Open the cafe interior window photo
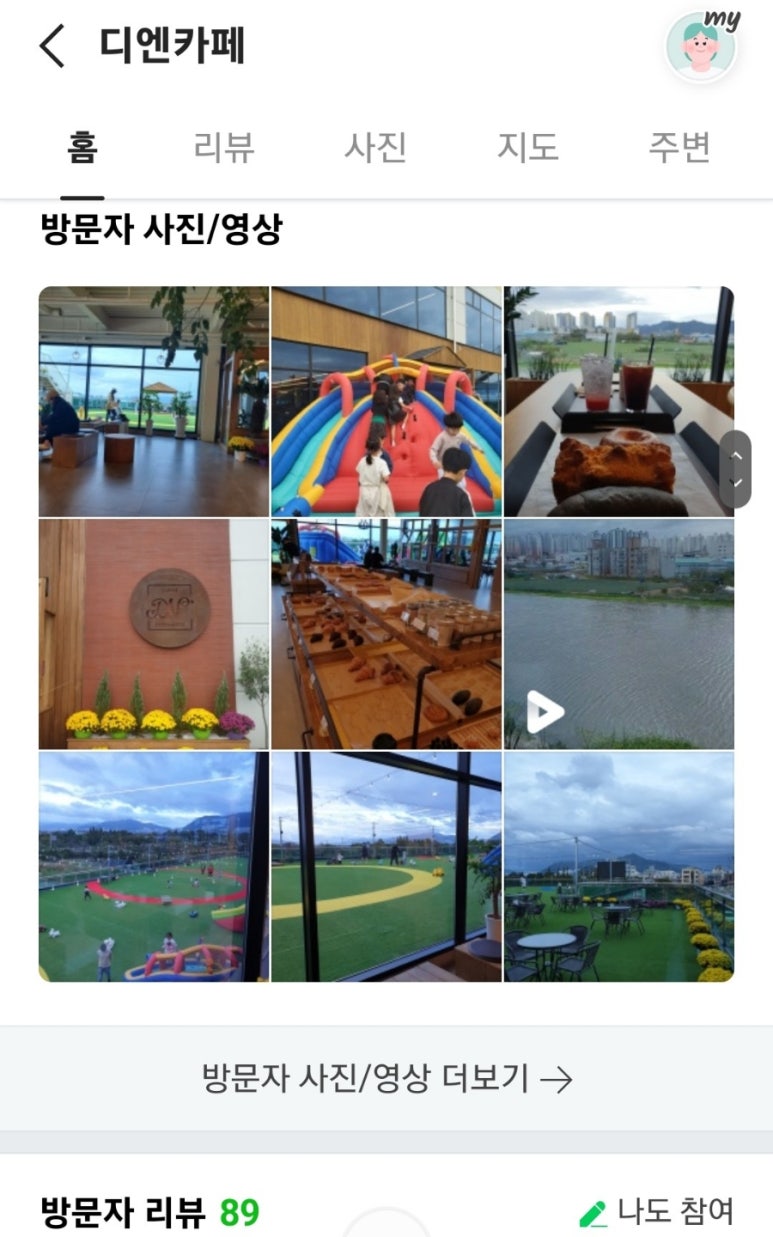The height and width of the screenshot is (1237, 773). tap(154, 401)
